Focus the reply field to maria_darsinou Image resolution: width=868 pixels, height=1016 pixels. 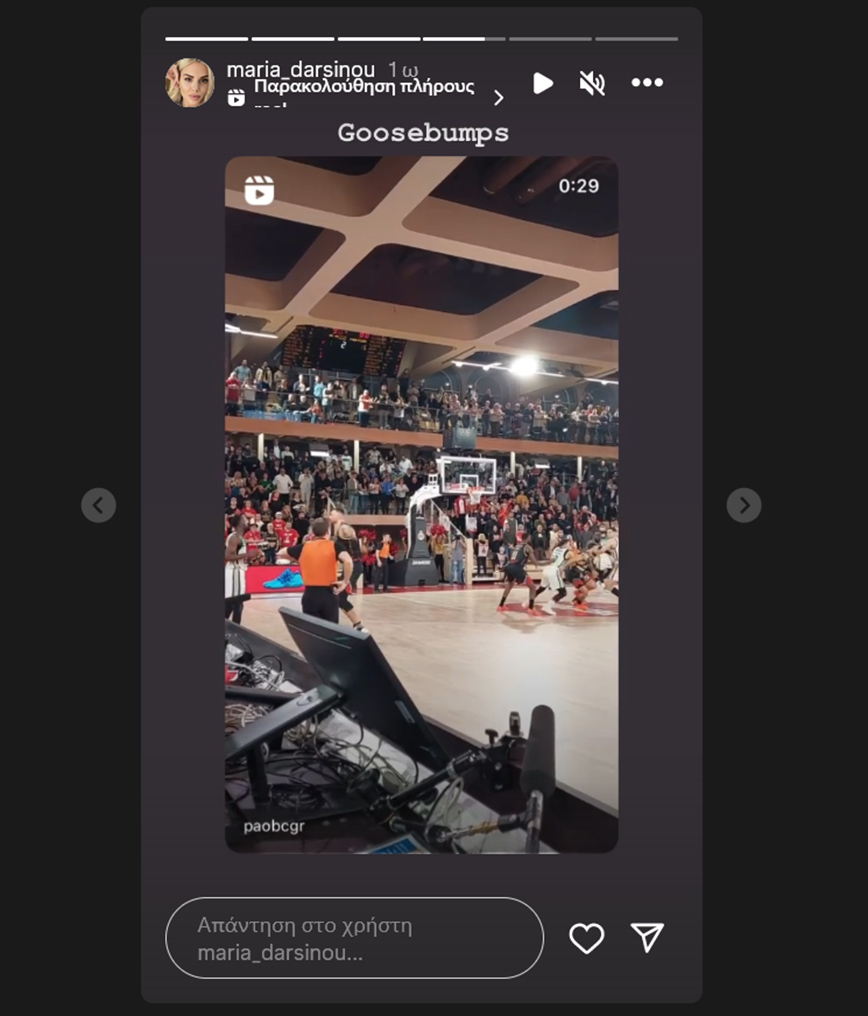click(x=354, y=938)
